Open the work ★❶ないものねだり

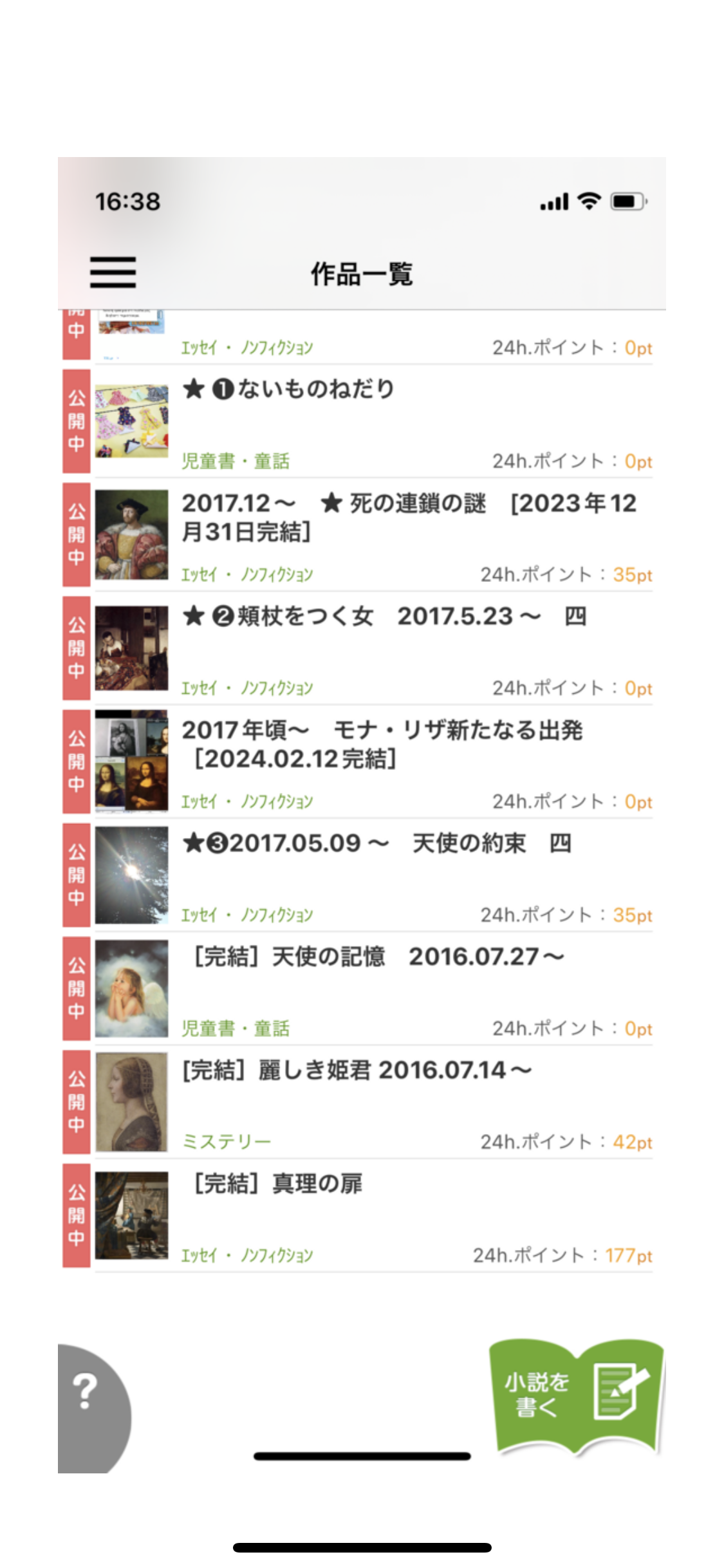click(288, 389)
